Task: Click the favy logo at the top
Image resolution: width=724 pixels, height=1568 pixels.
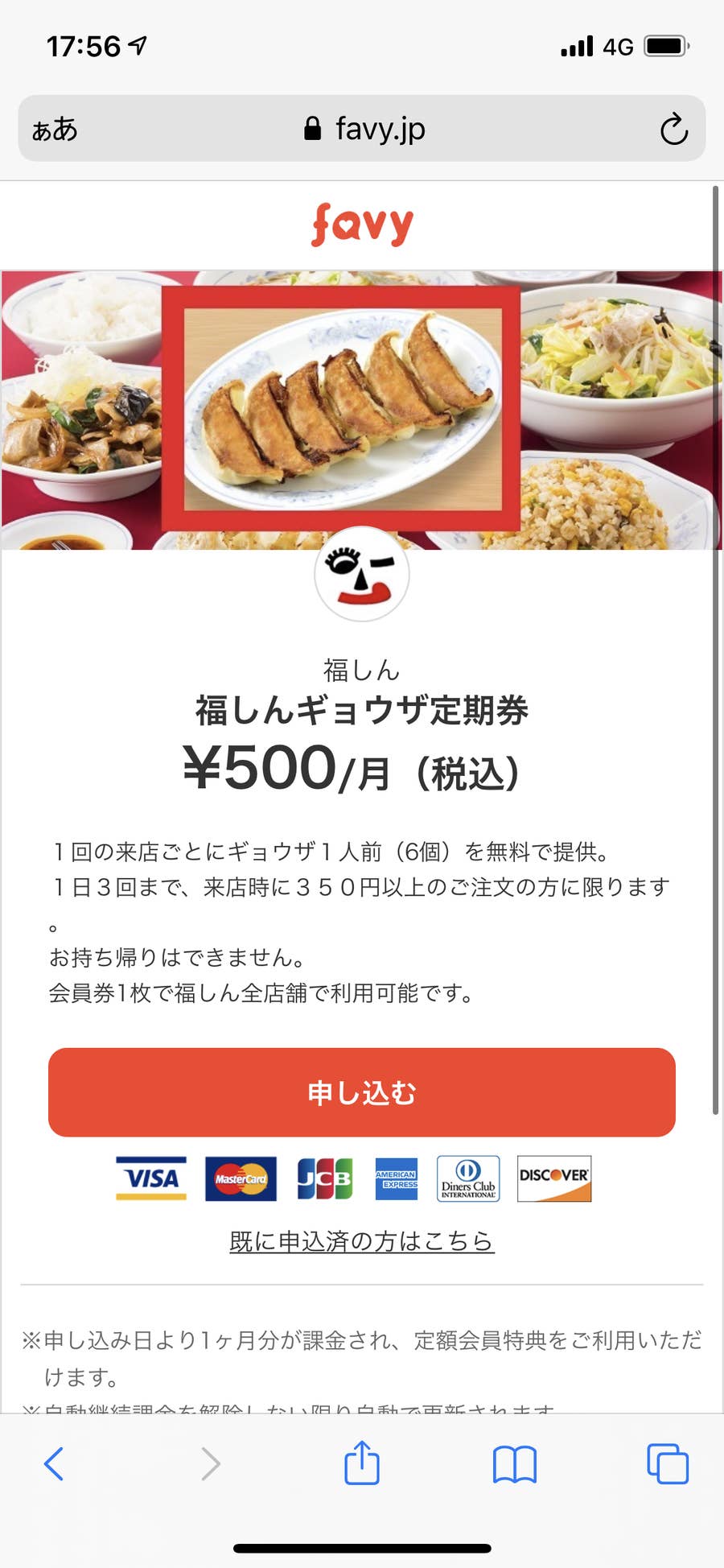Action: (361, 224)
